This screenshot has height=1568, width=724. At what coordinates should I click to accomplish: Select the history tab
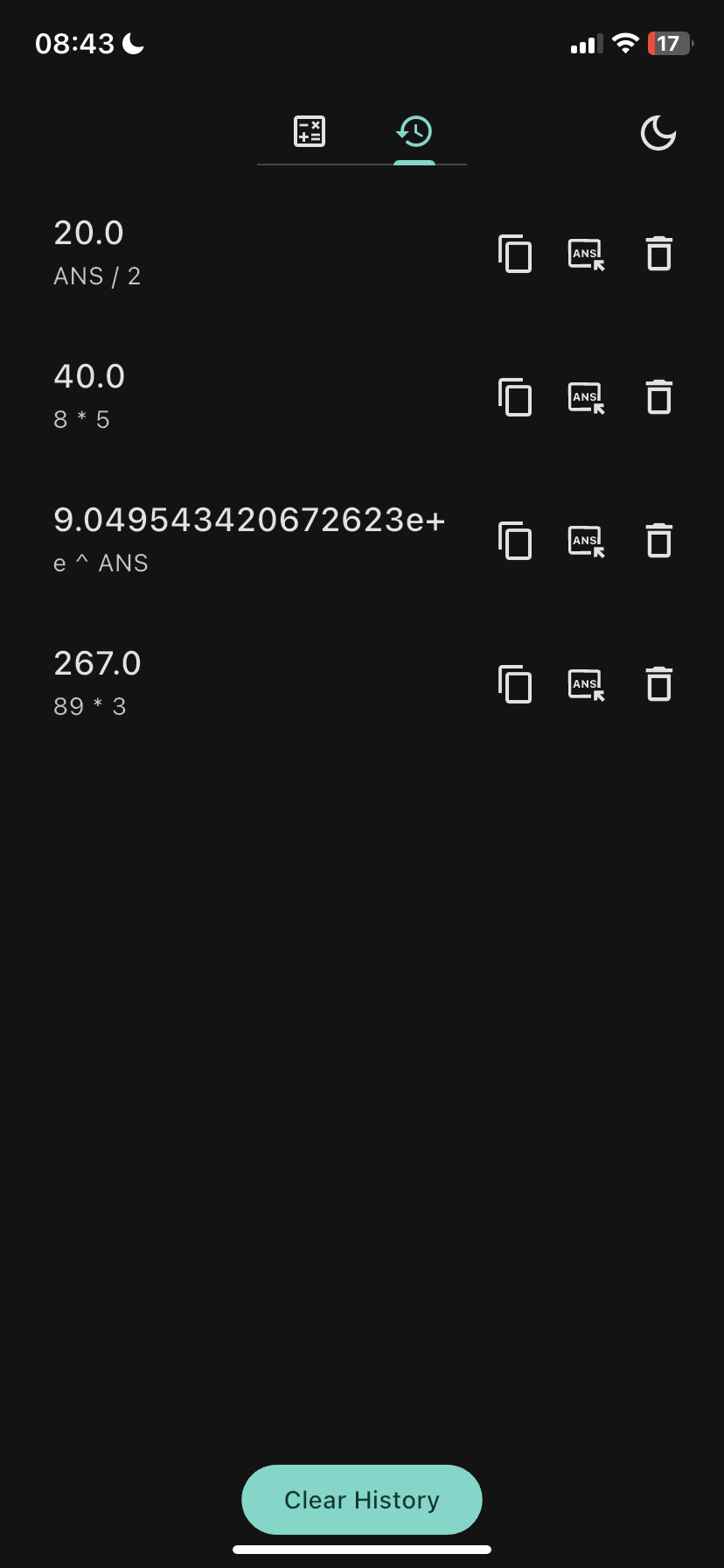coord(414,132)
